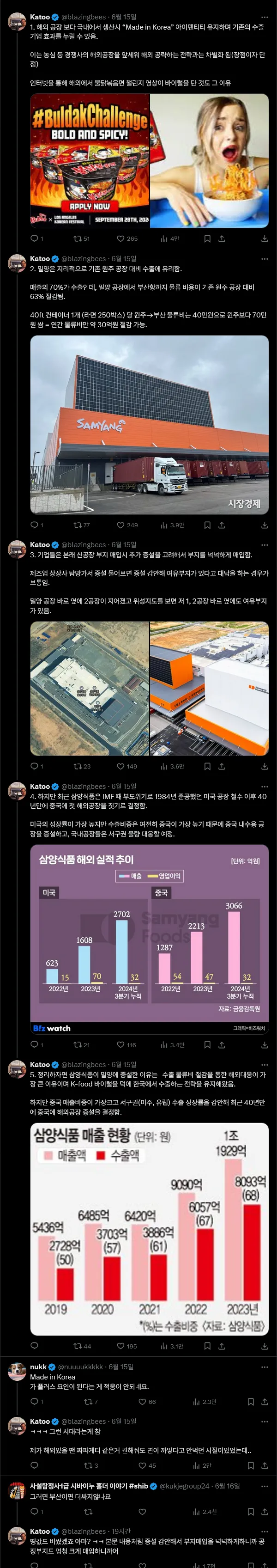277x1568 pixels.
Task: Open the satellite view photo of the factory site
Action: pyautogui.click(x=89, y=688)
